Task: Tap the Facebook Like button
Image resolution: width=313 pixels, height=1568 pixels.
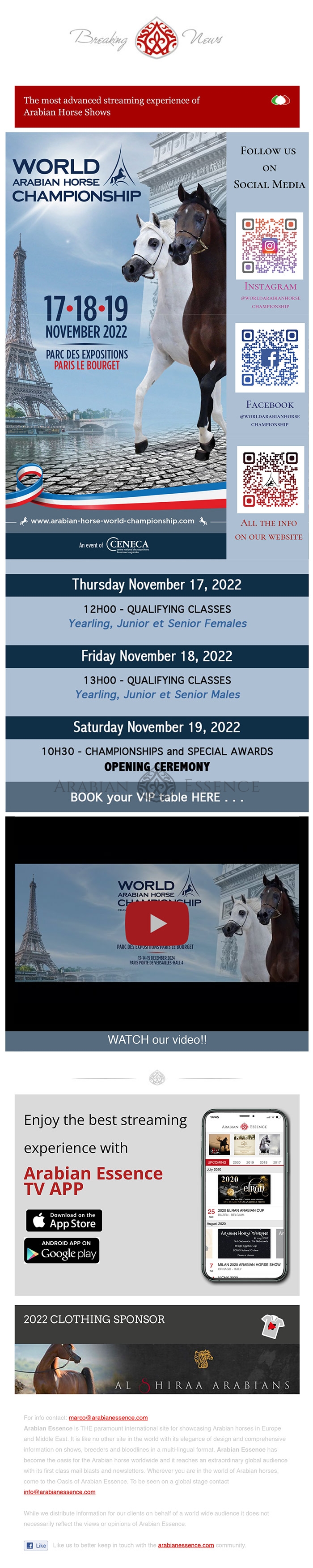Action: 36,1546
